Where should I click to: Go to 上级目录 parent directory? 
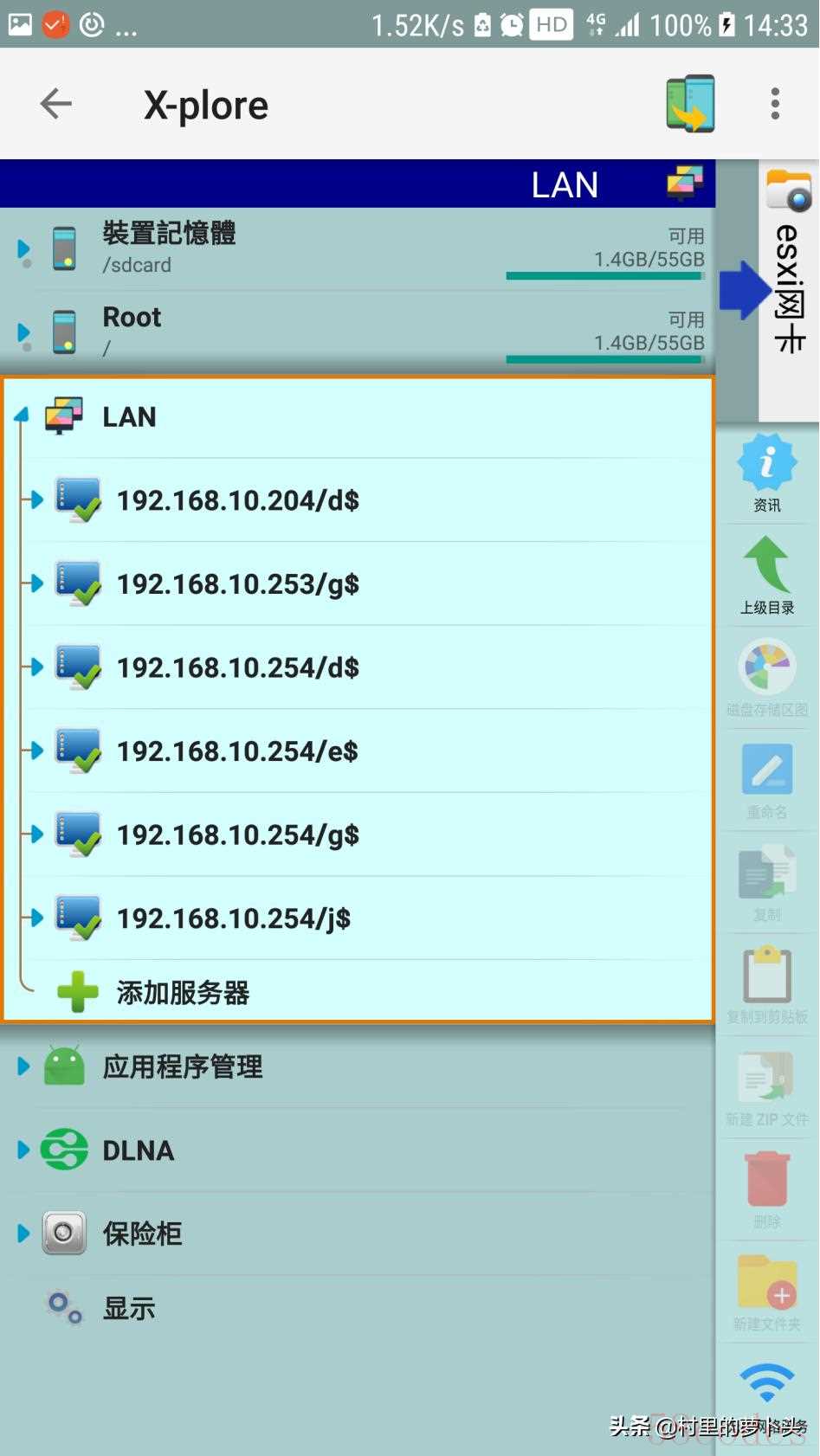(767, 576)
